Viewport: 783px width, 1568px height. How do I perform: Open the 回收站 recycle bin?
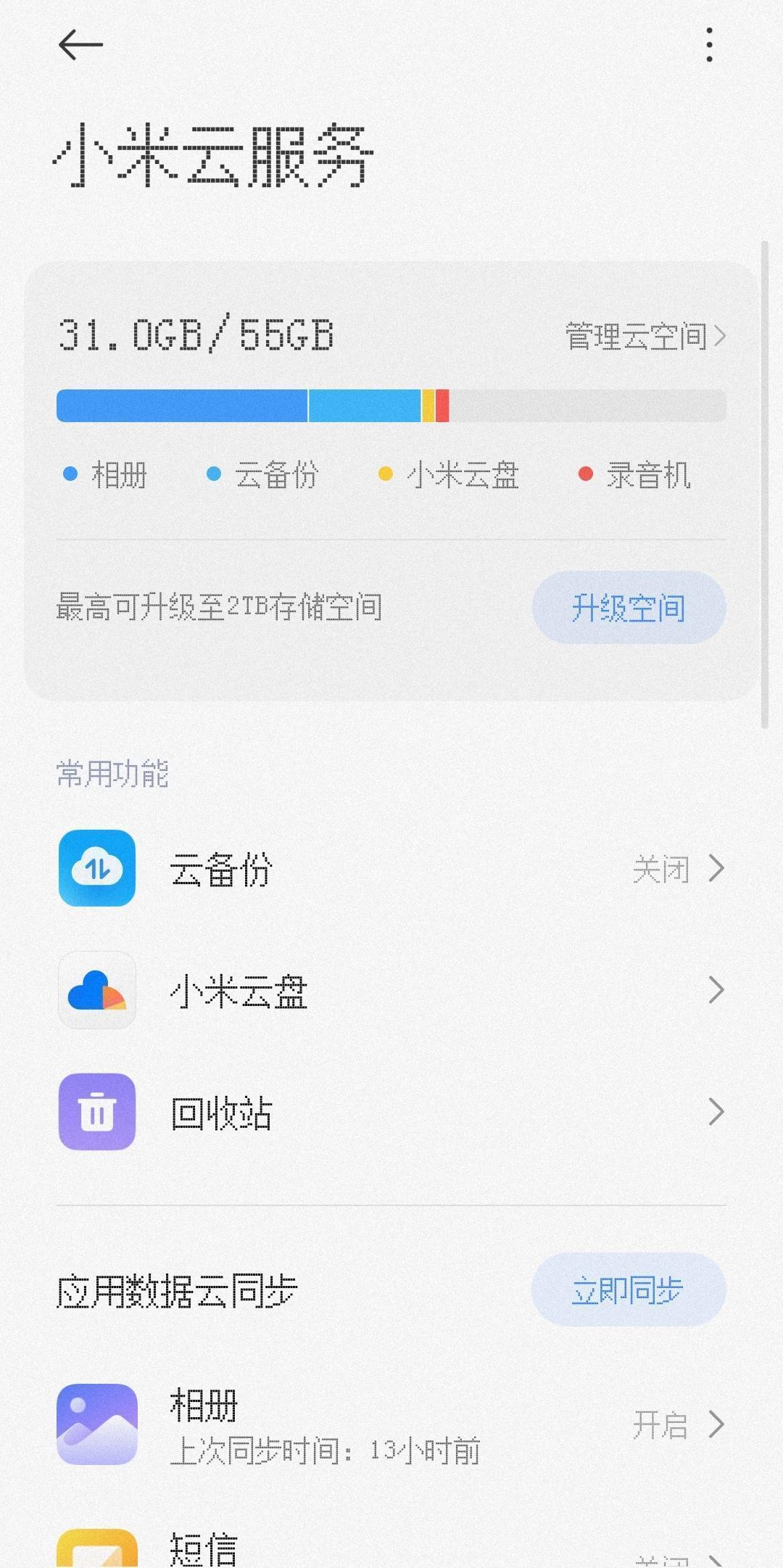pos(391,1113)
